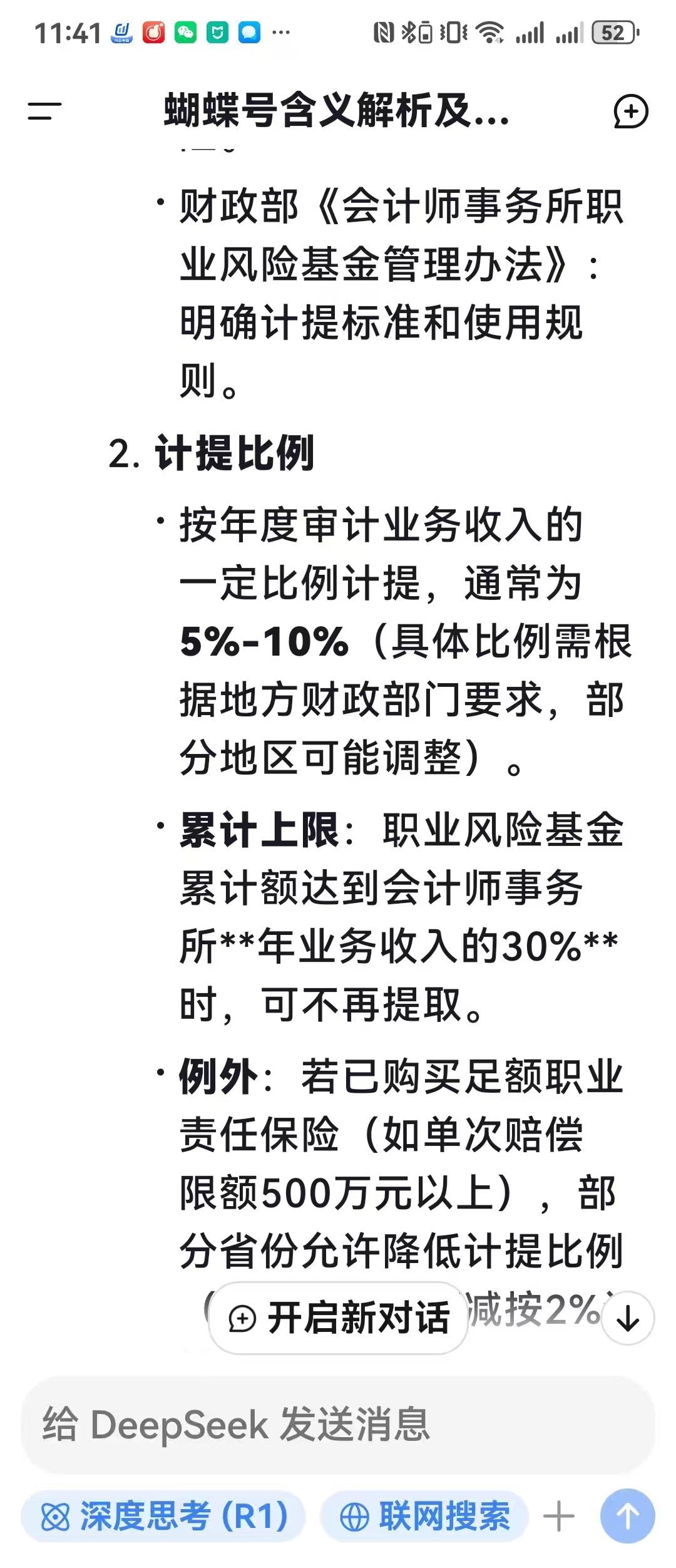
Task: Jump to the bottom with the down arrow
Action: (628, 1318)
